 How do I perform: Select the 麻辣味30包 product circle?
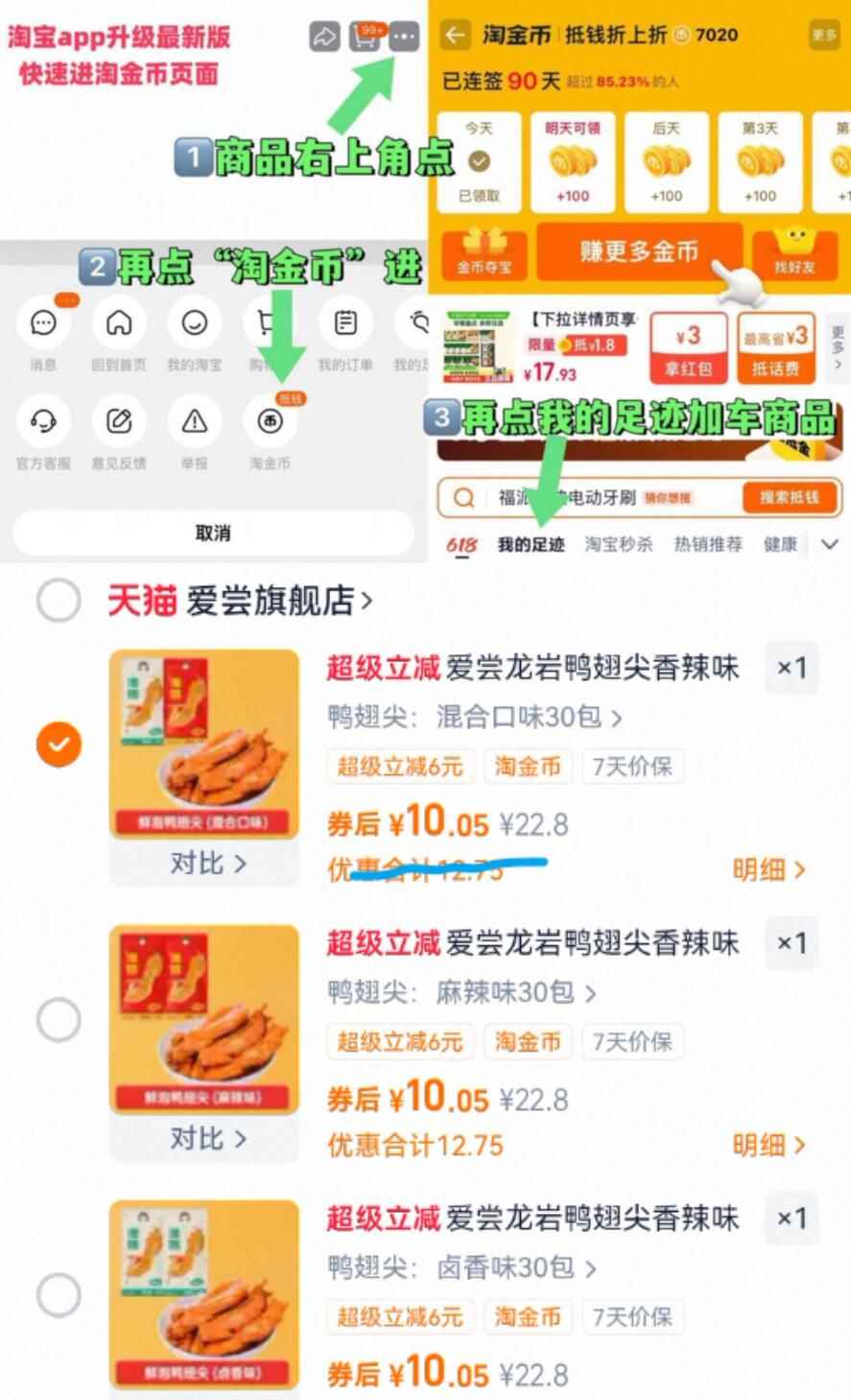coord(59,1019)
